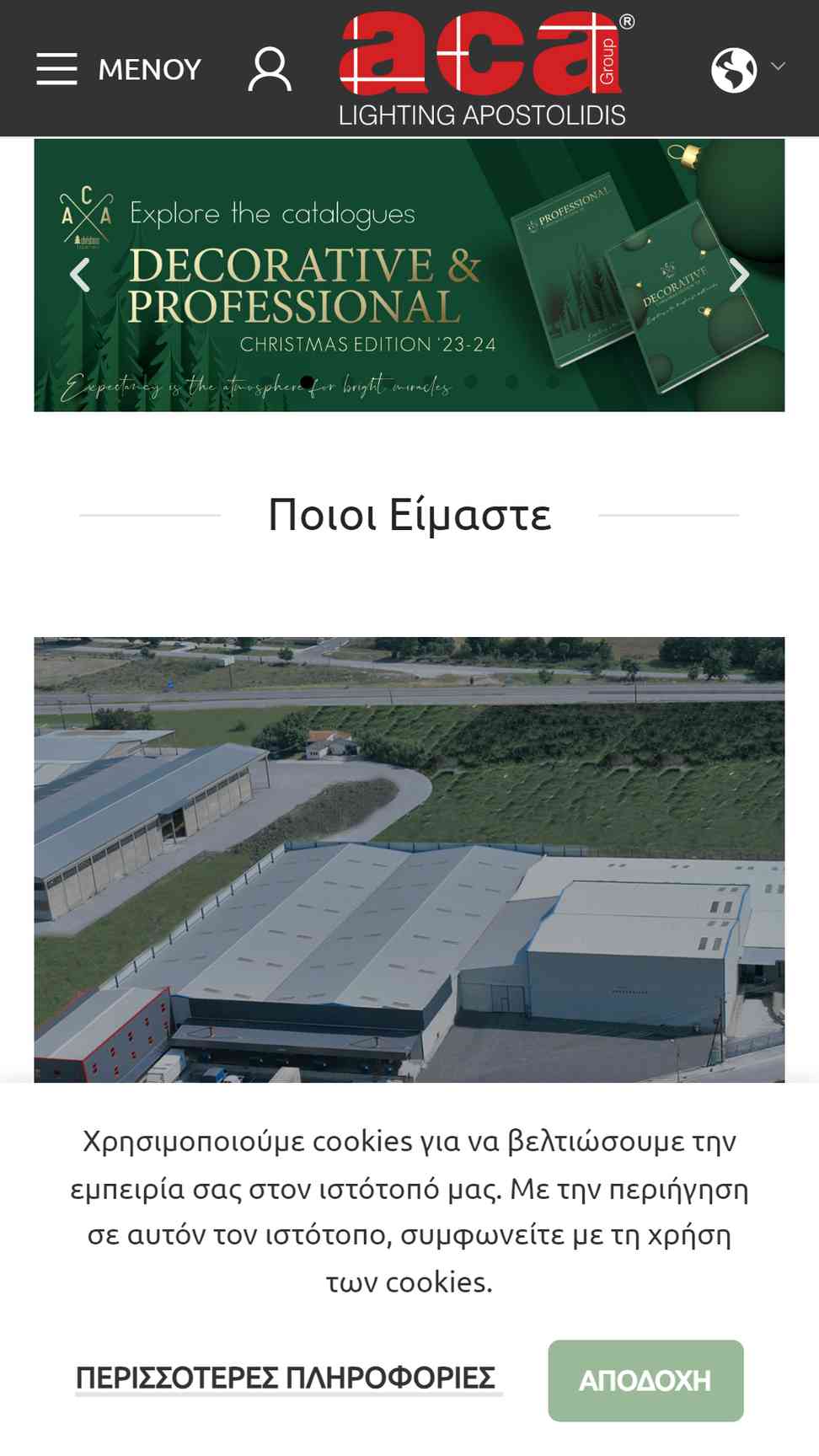This screenshot has height=1456, width=819.
Task: Expand the globe language selector
Action: [x=748, y=69]
